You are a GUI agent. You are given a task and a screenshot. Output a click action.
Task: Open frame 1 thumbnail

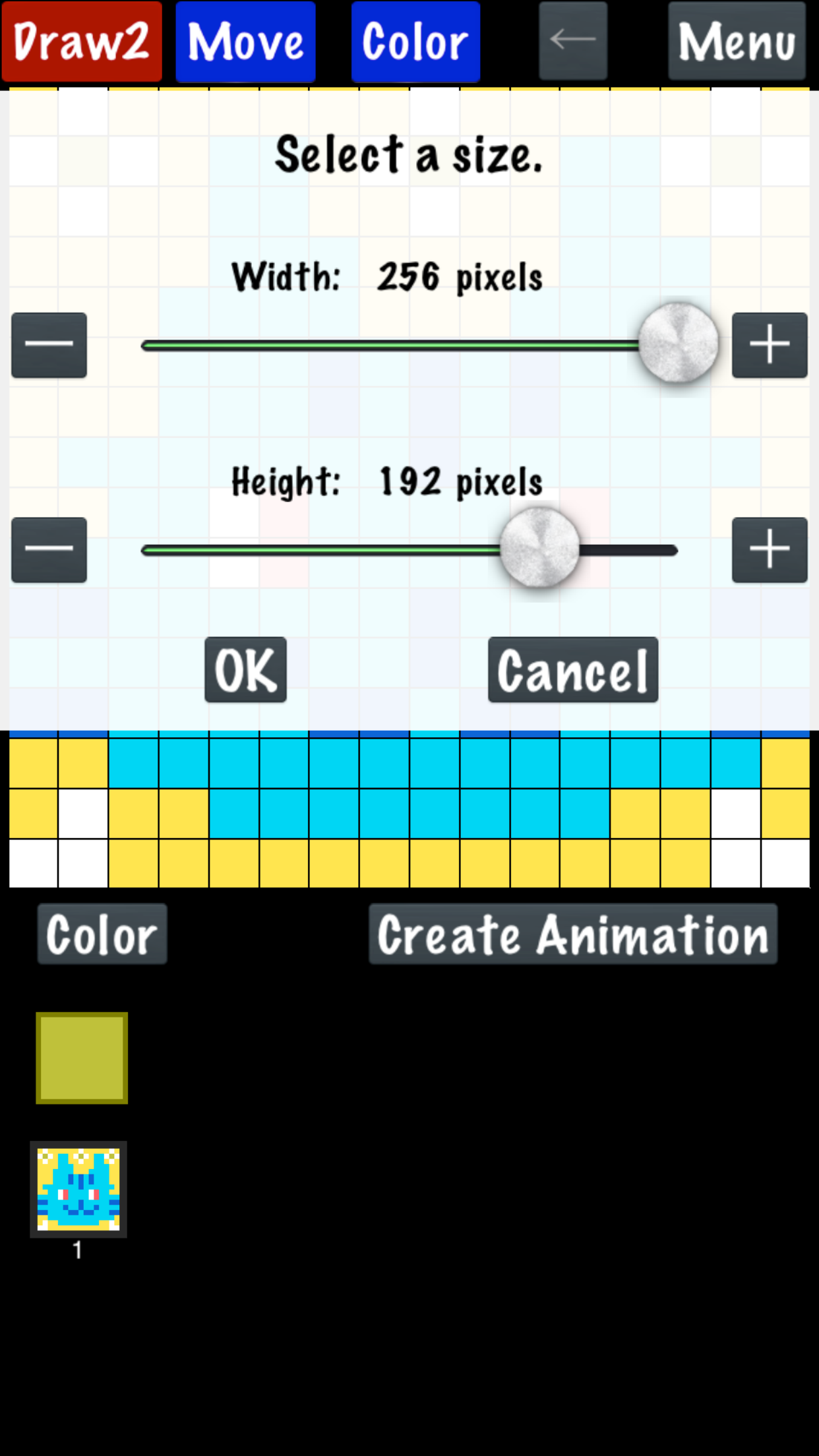pos(78,1189)
